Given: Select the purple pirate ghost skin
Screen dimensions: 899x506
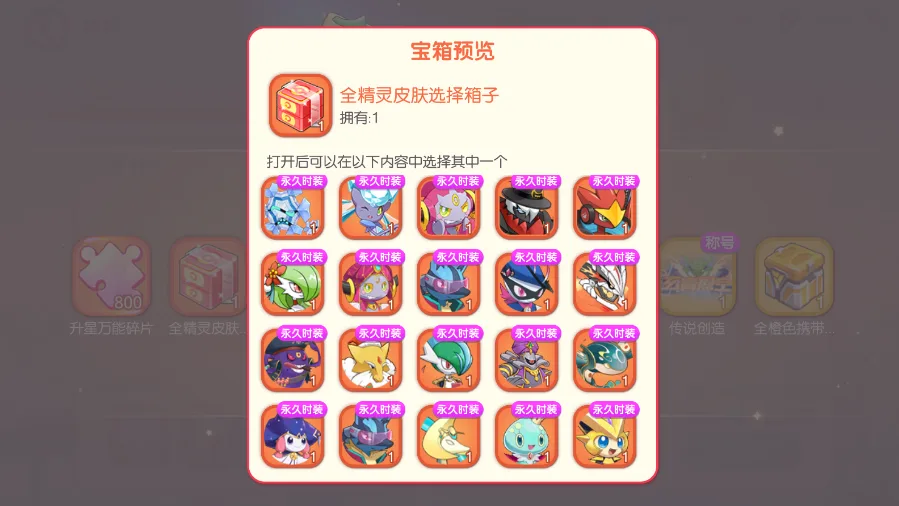Looking at the screenshot, I should point(293,360).
